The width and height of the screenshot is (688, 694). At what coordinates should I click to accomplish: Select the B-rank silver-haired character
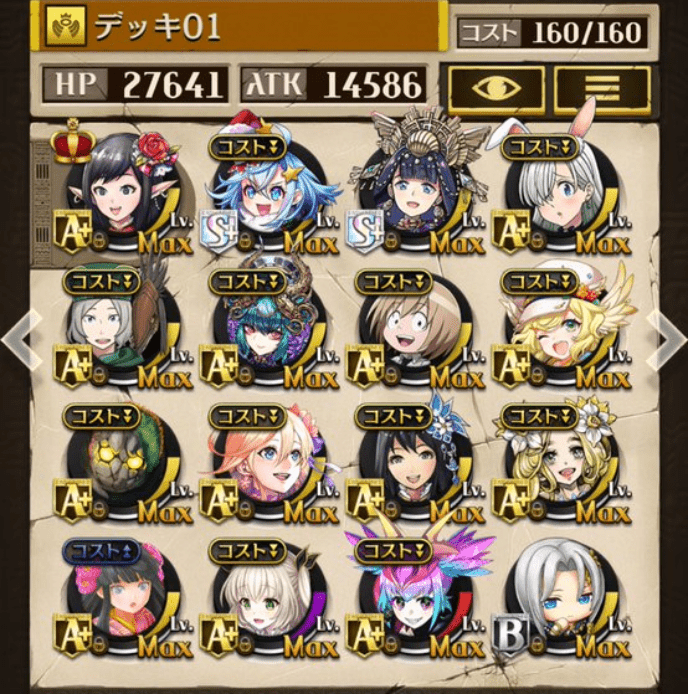(558, 600)
